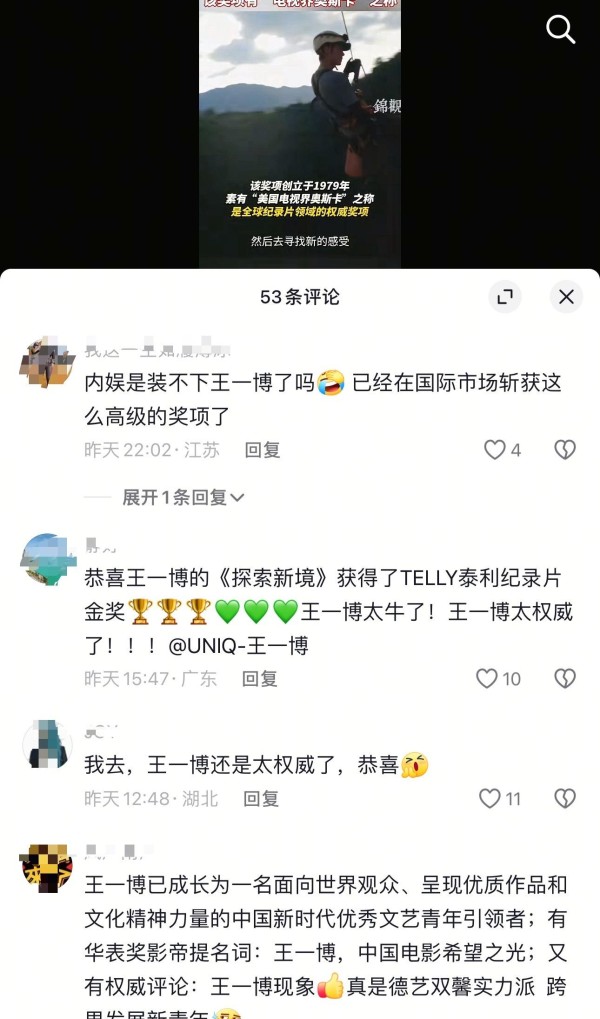Expand the 1 hidden reply
This screenshot has height=1019, width=600.
pos(183,498)
